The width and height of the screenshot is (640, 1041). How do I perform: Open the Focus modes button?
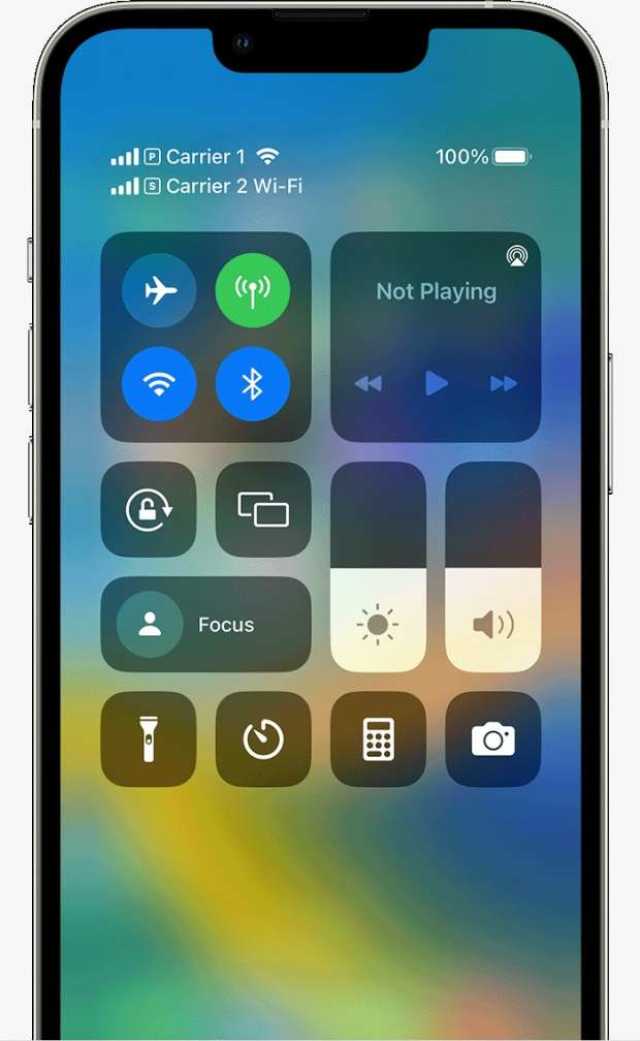(x=206, y=624)
